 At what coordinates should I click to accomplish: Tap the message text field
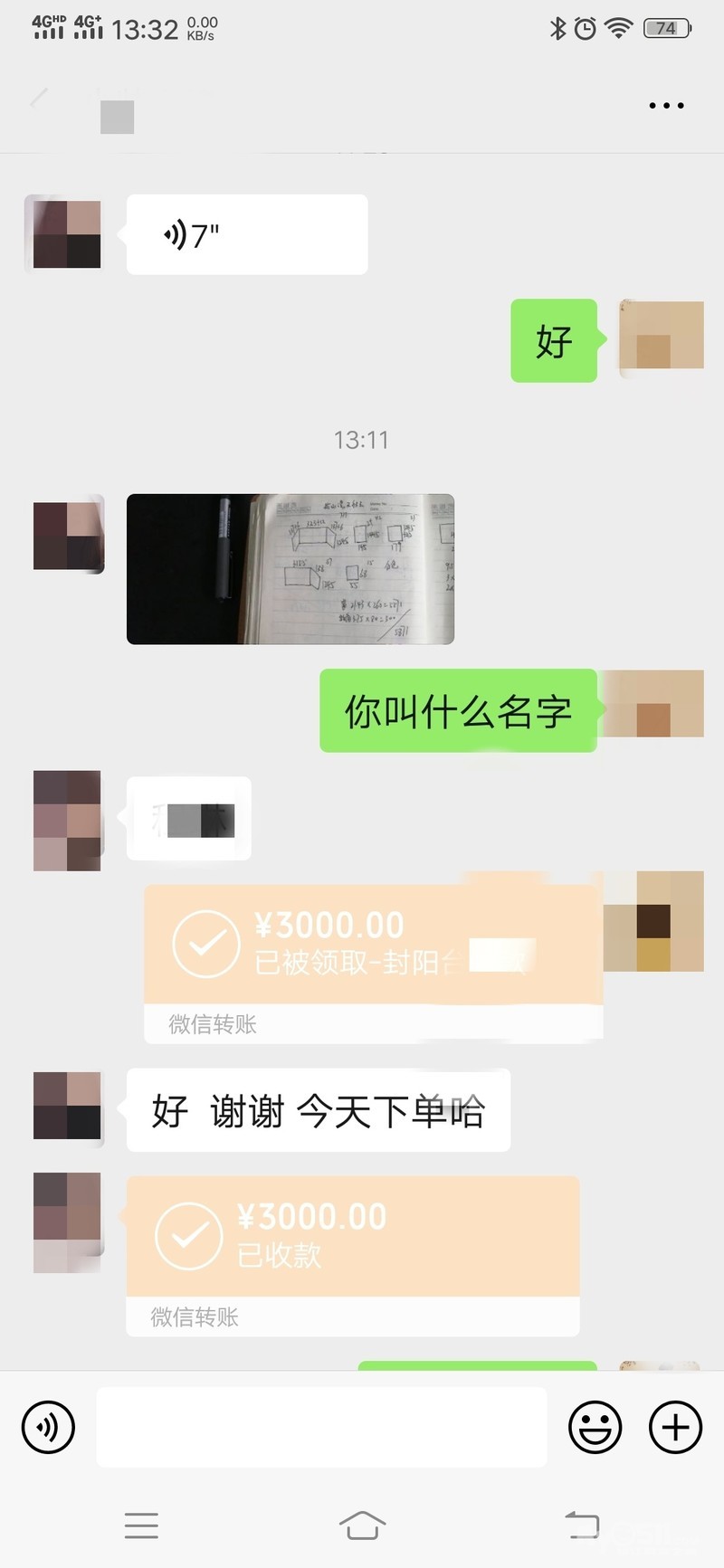point(321,1428)
